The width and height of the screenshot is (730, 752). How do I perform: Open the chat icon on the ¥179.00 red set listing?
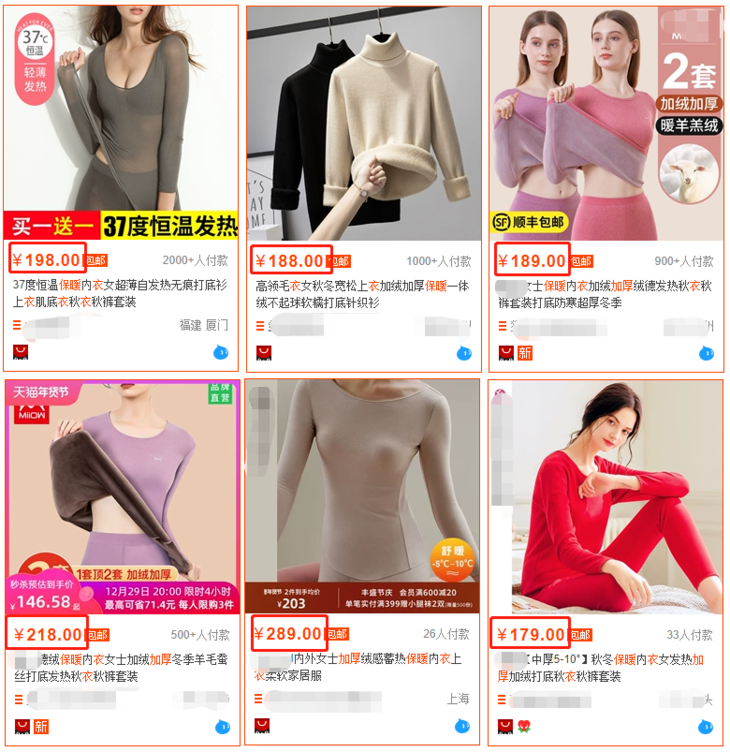coord(706,727)
